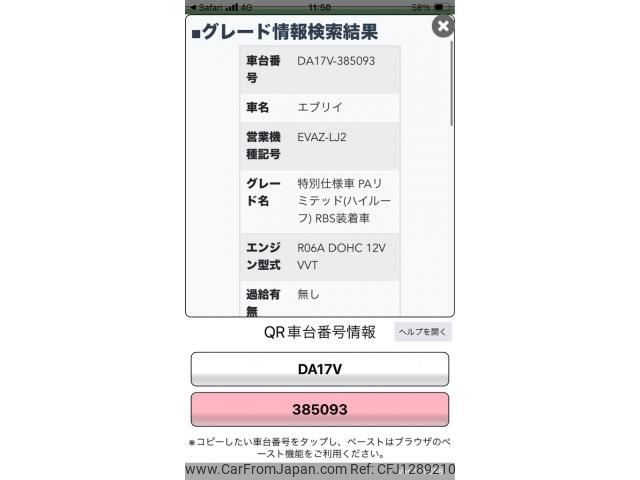Tap the DA17V chassis number field
The height and width of the screenshot is (480, 640).
coord(320,369)
